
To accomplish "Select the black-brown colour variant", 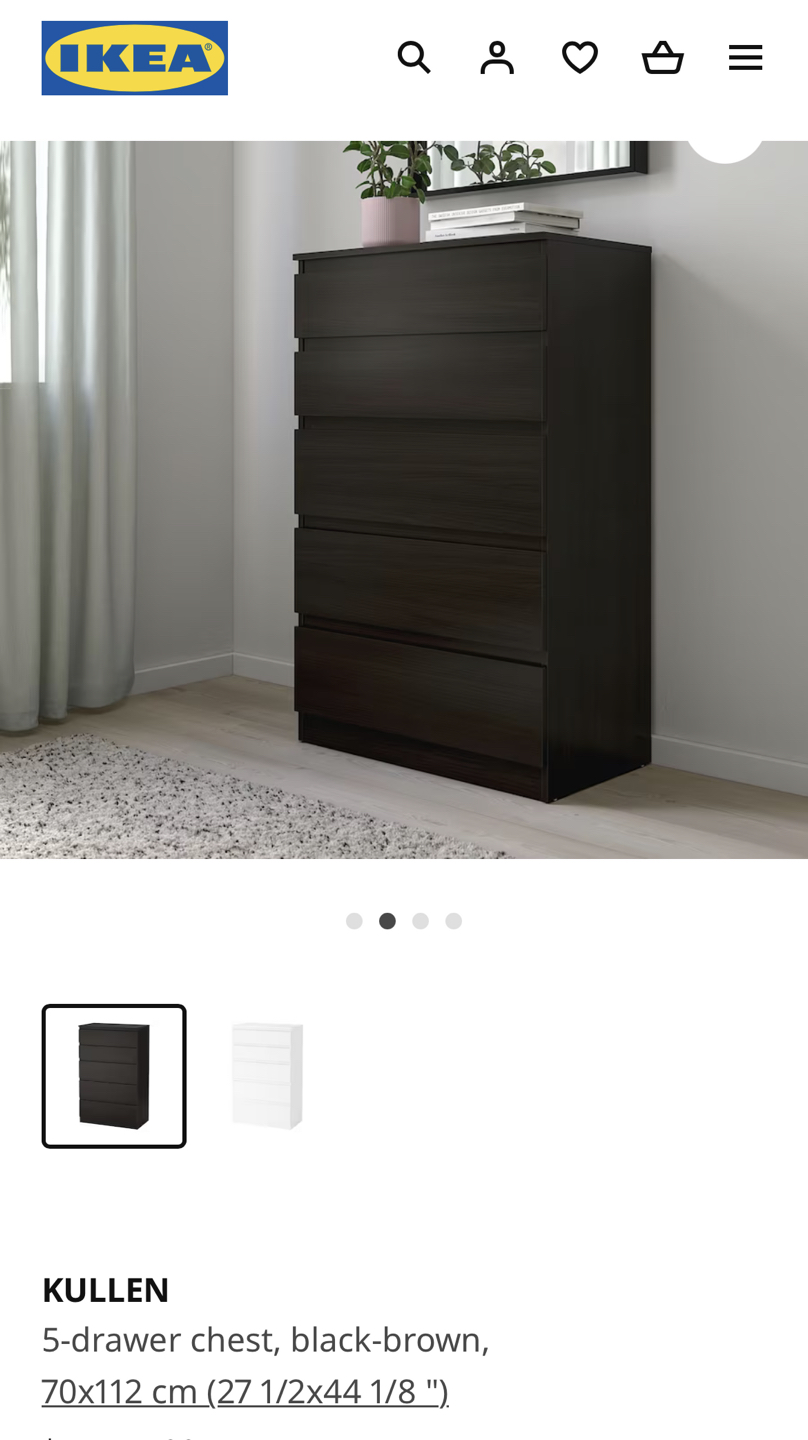I will (114, 1076).
